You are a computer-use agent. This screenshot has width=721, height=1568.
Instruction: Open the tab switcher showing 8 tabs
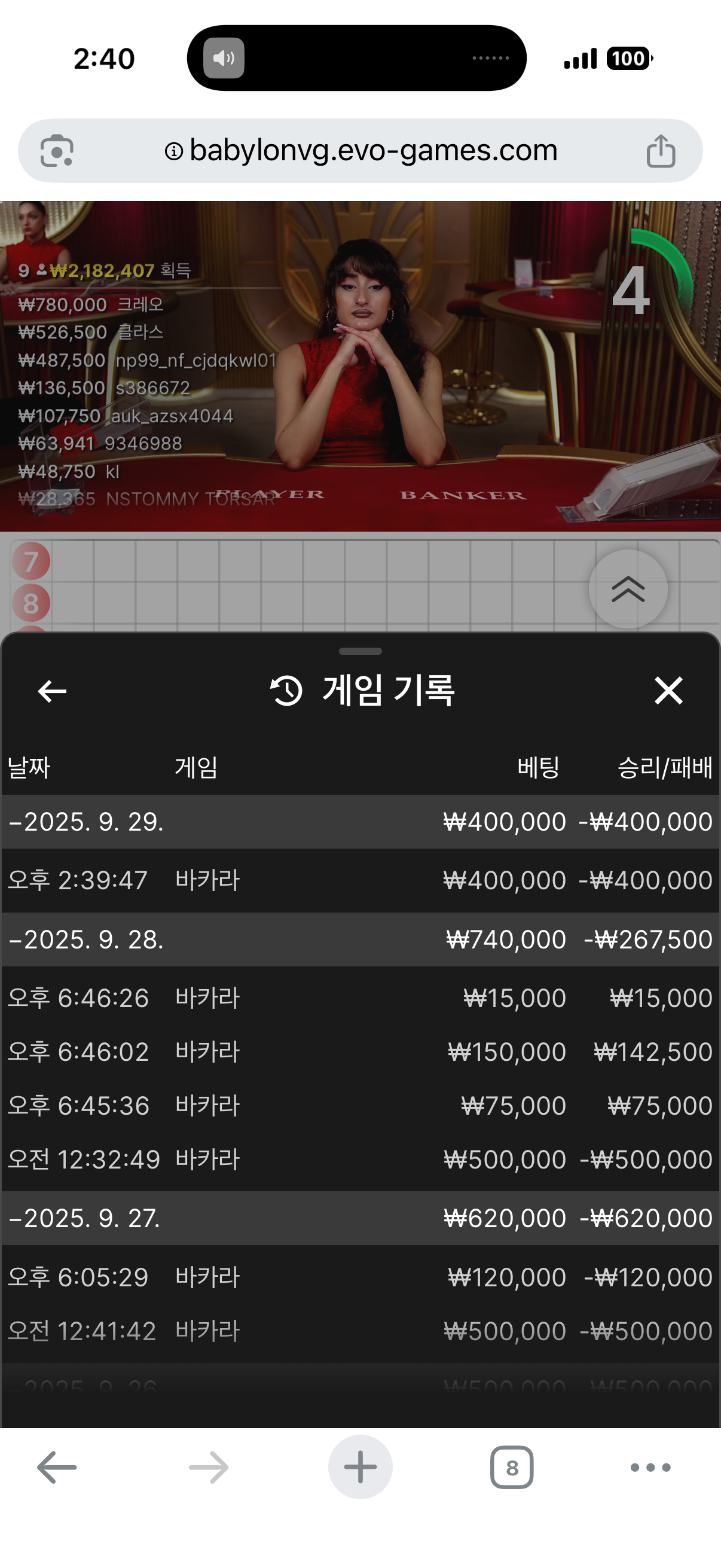[511, 1468]
